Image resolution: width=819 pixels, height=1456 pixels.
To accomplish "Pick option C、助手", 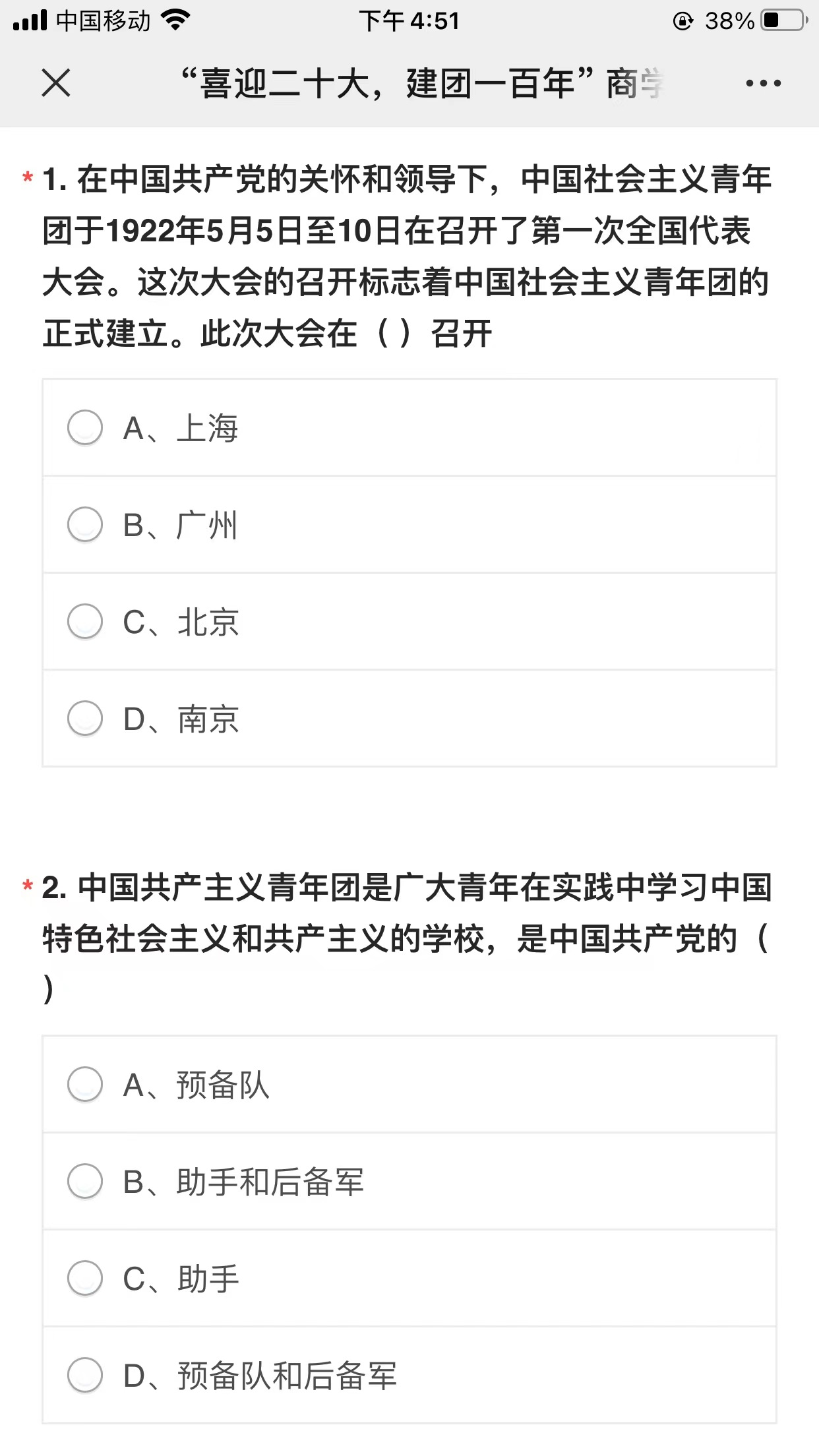I will 85,1278.
